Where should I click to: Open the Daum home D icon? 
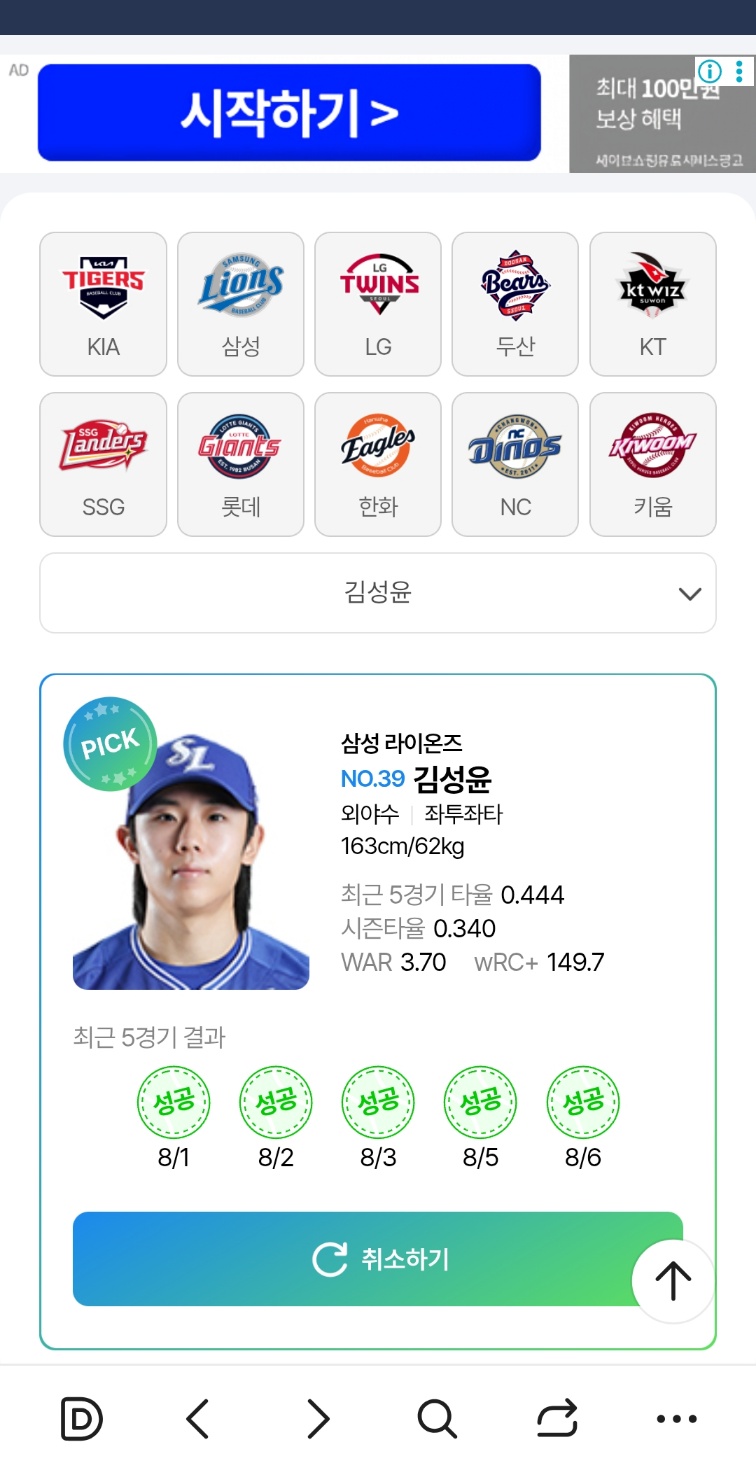coord(81,1418)
